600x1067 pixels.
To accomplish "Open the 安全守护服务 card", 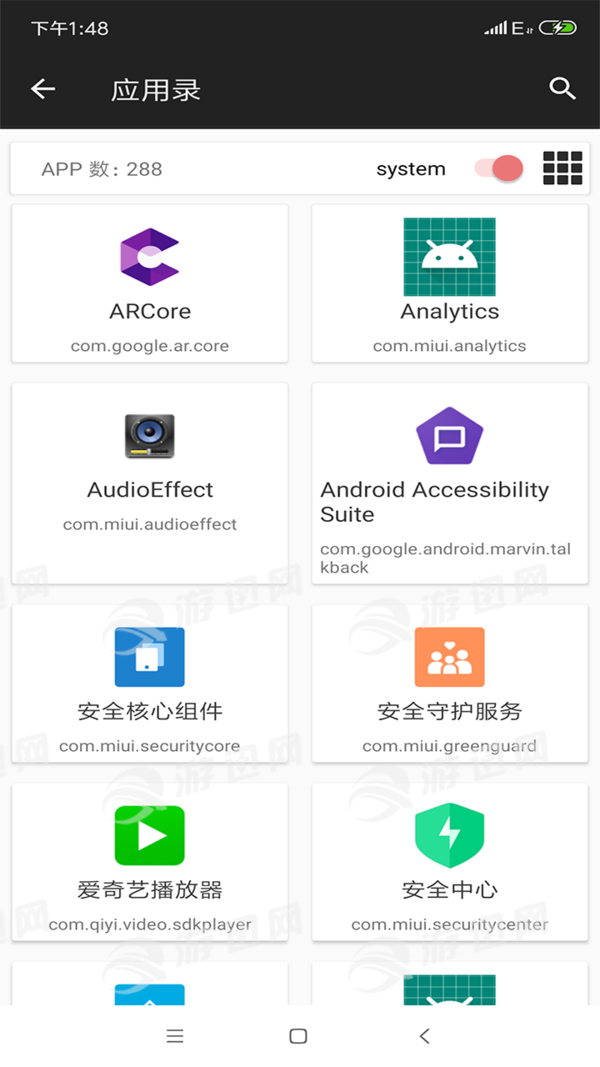I will point(450,683).
